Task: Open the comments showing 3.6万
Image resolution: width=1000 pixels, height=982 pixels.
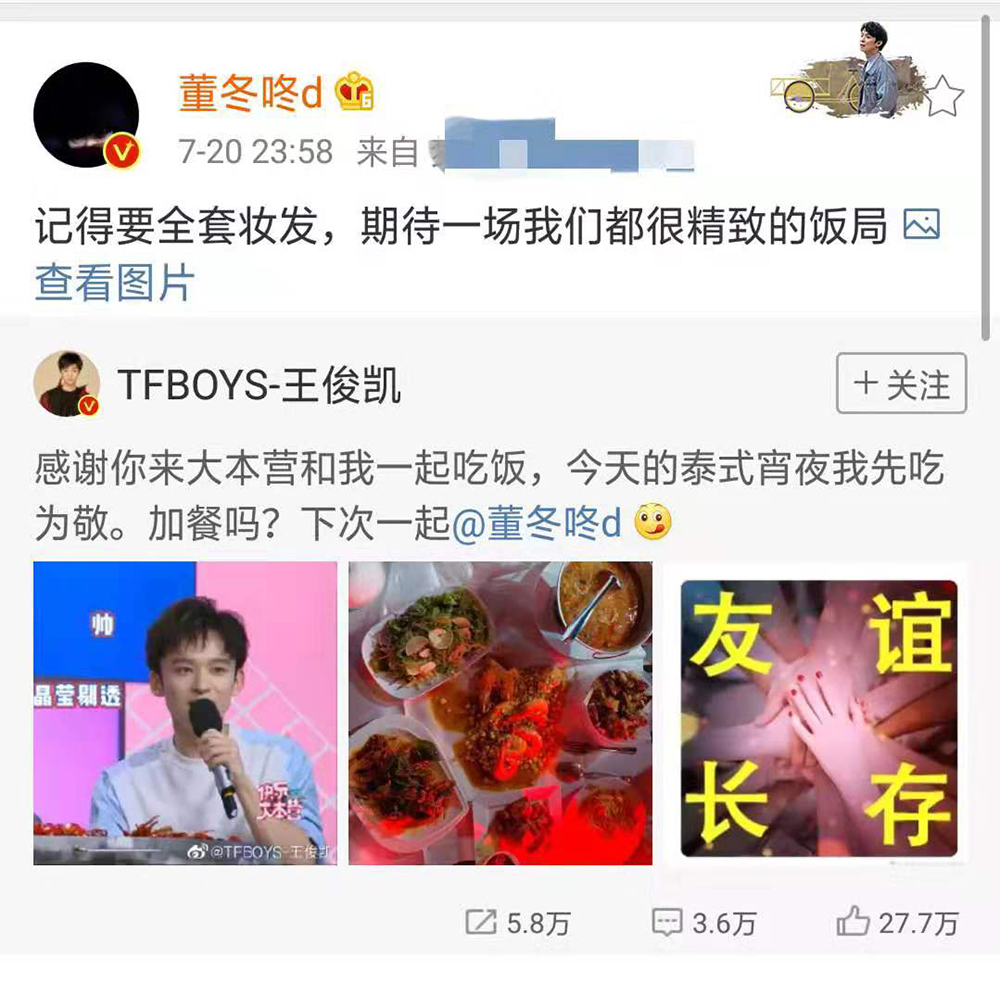Action: point(703,923)
